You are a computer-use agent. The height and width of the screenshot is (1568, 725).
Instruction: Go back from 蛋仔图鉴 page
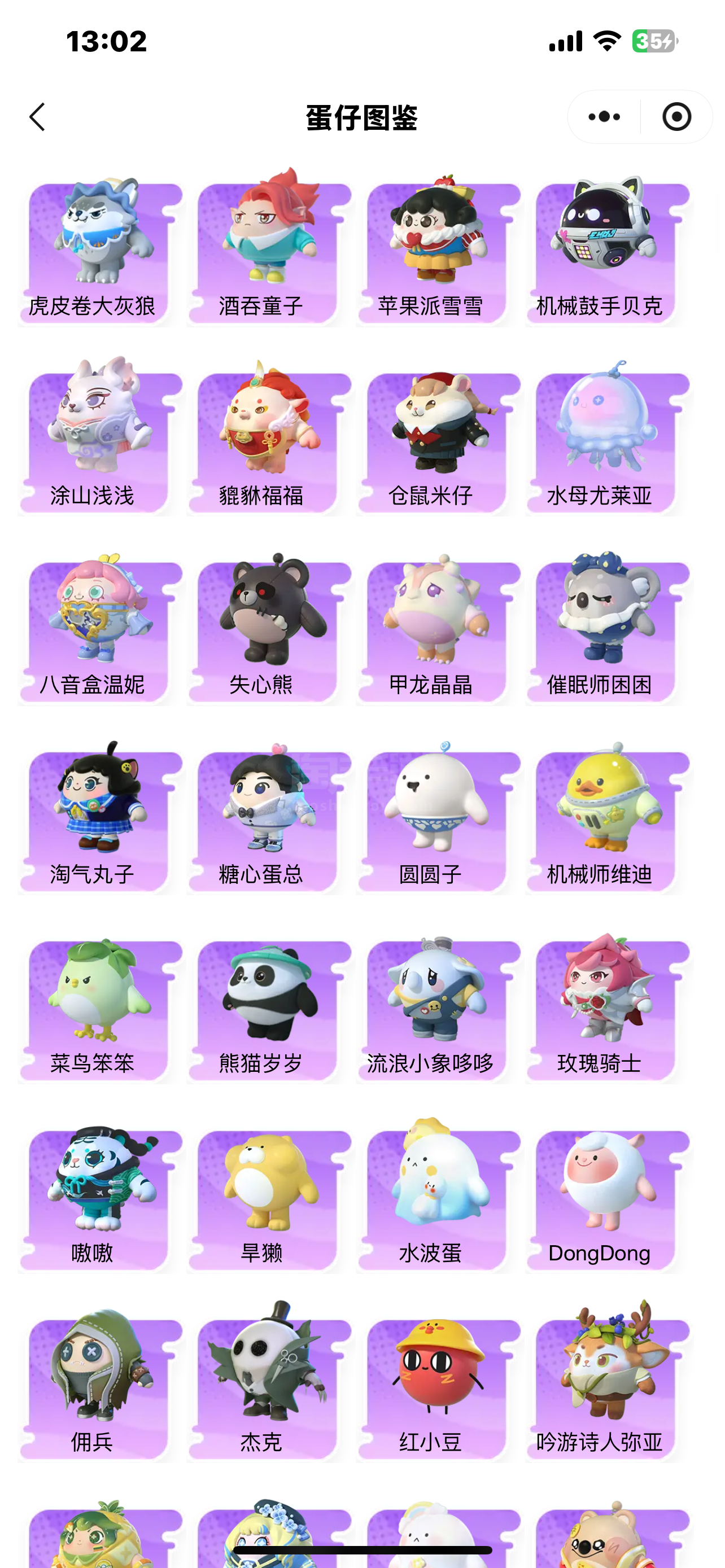pyautogui.click(x=38, y=117)
